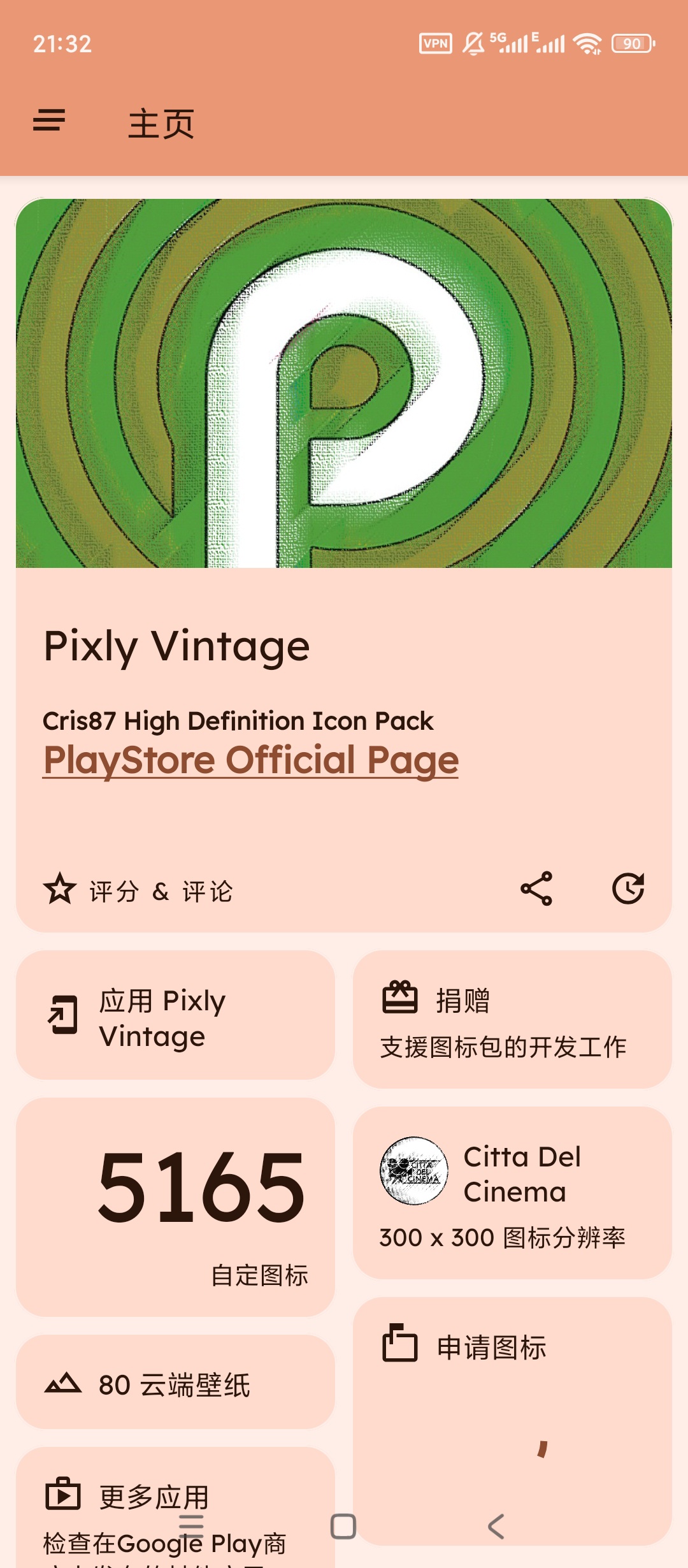Go back with the system back button
The height and width of the screenshot is (1568, 688).
(496, 1527)
